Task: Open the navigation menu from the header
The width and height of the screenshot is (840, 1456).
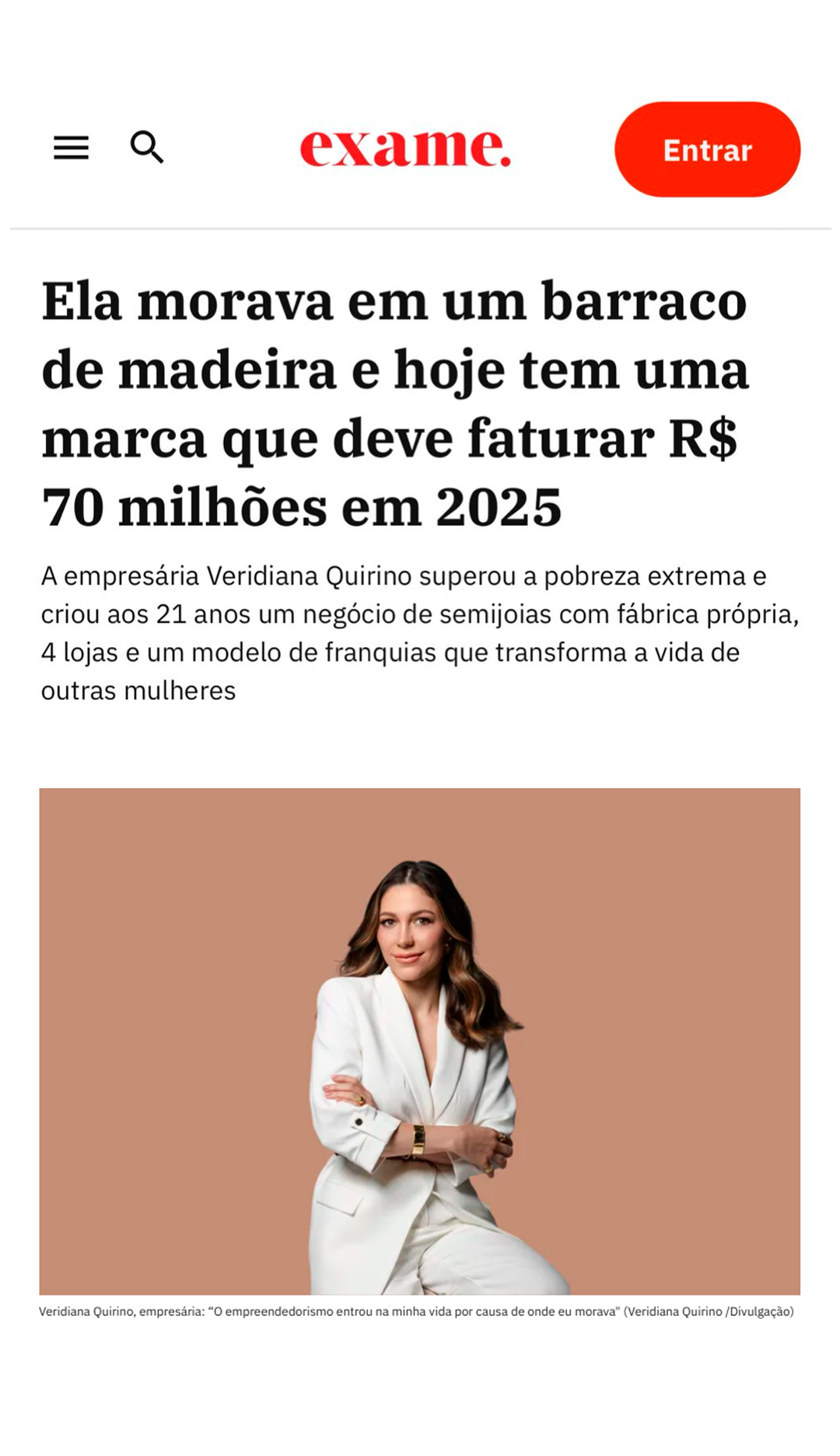Action: (72, 149)
